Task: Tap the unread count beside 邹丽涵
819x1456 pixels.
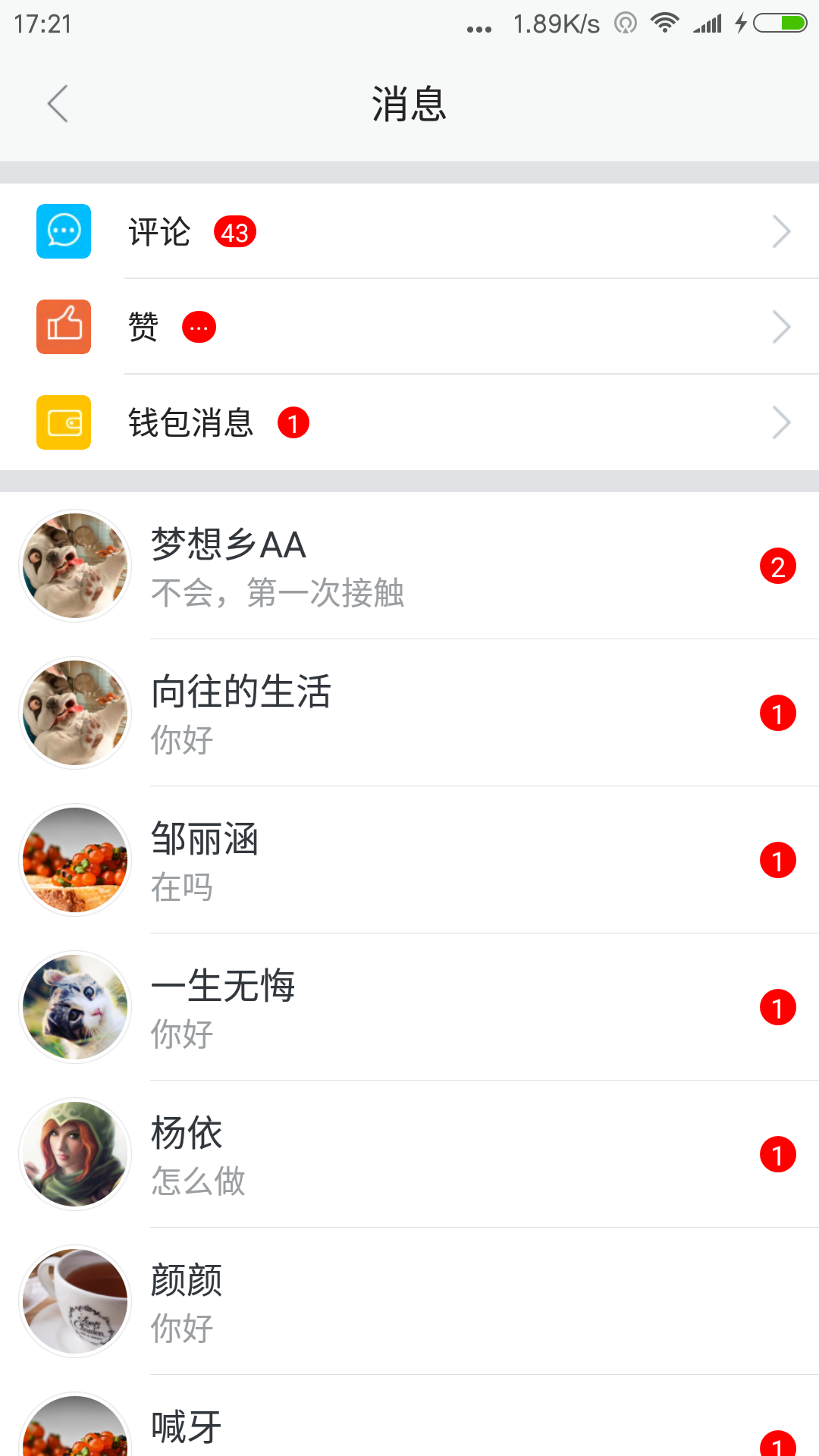Action: (x=779, y=861)
